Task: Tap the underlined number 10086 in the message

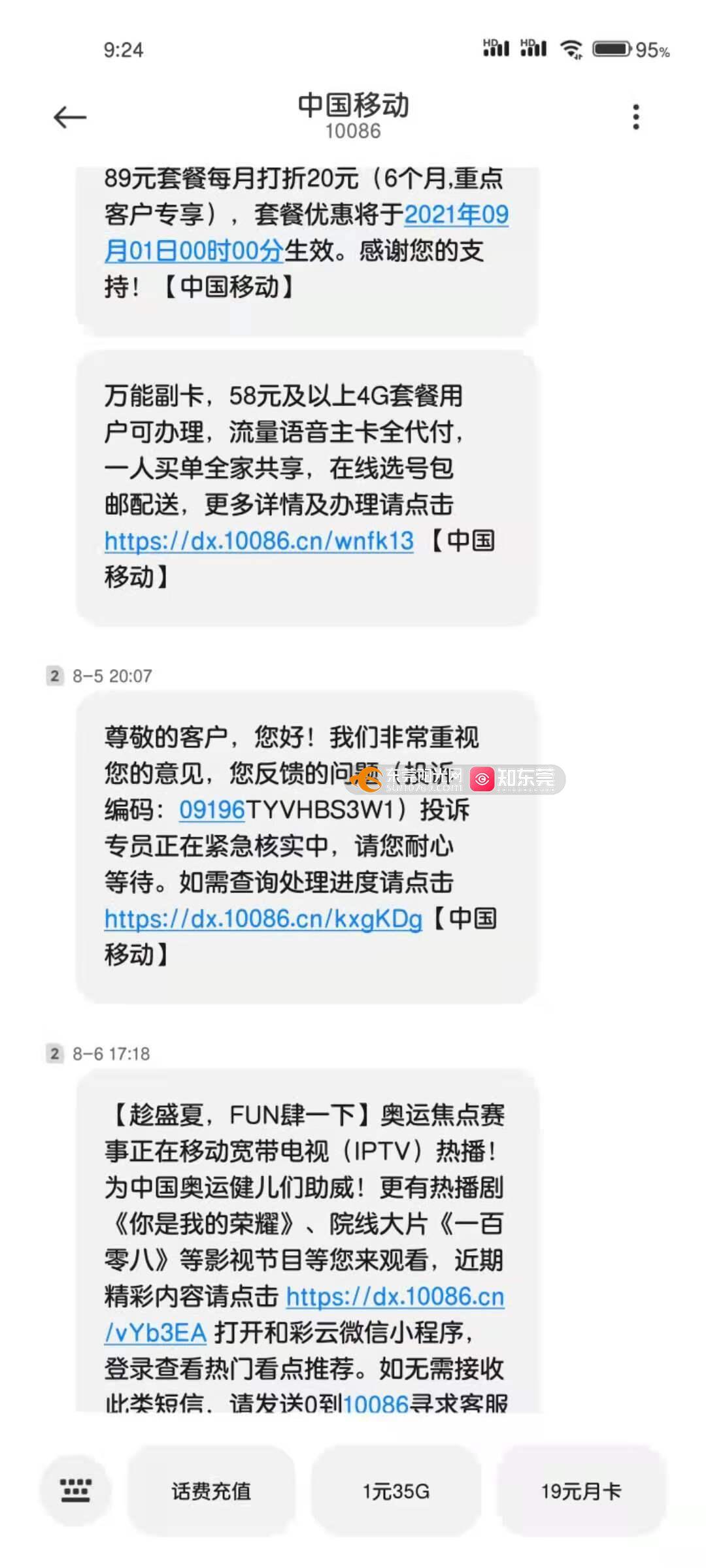Action: [376, 1404]
